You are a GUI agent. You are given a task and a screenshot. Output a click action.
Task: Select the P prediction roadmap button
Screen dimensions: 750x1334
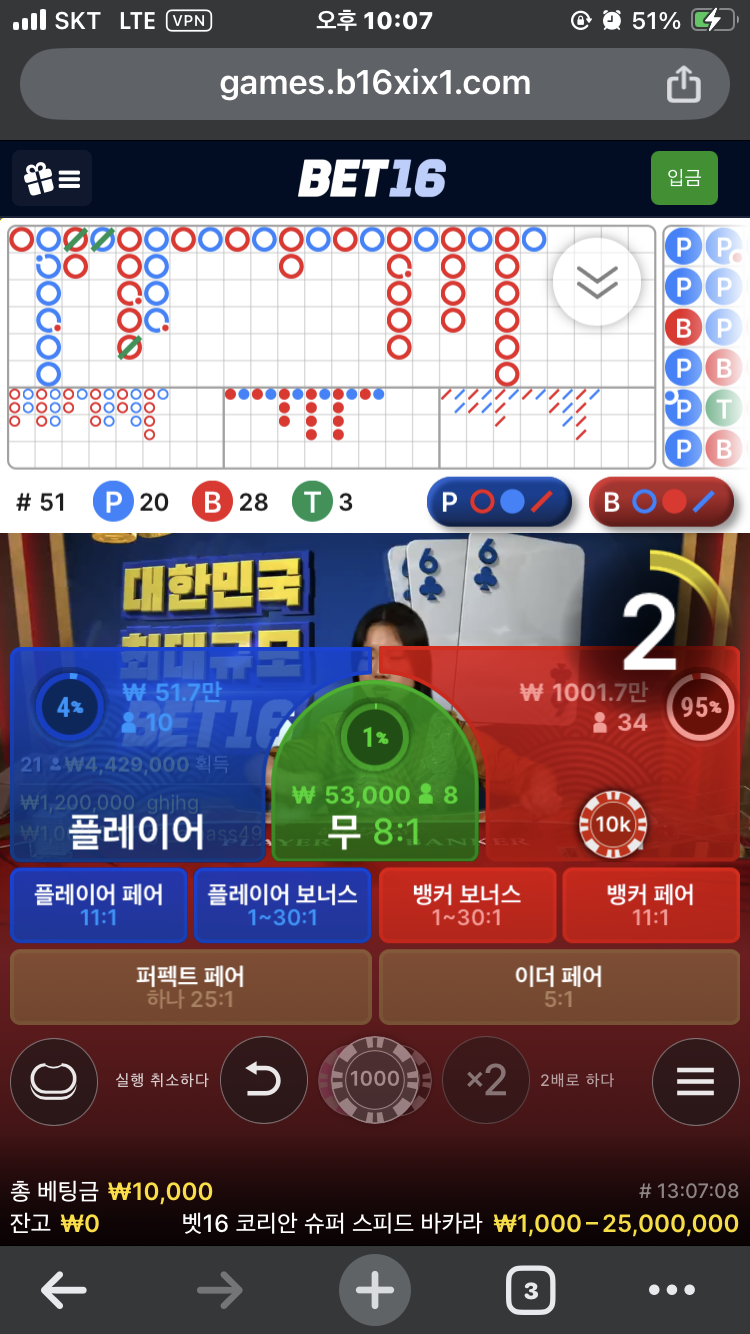pos(499,502)
